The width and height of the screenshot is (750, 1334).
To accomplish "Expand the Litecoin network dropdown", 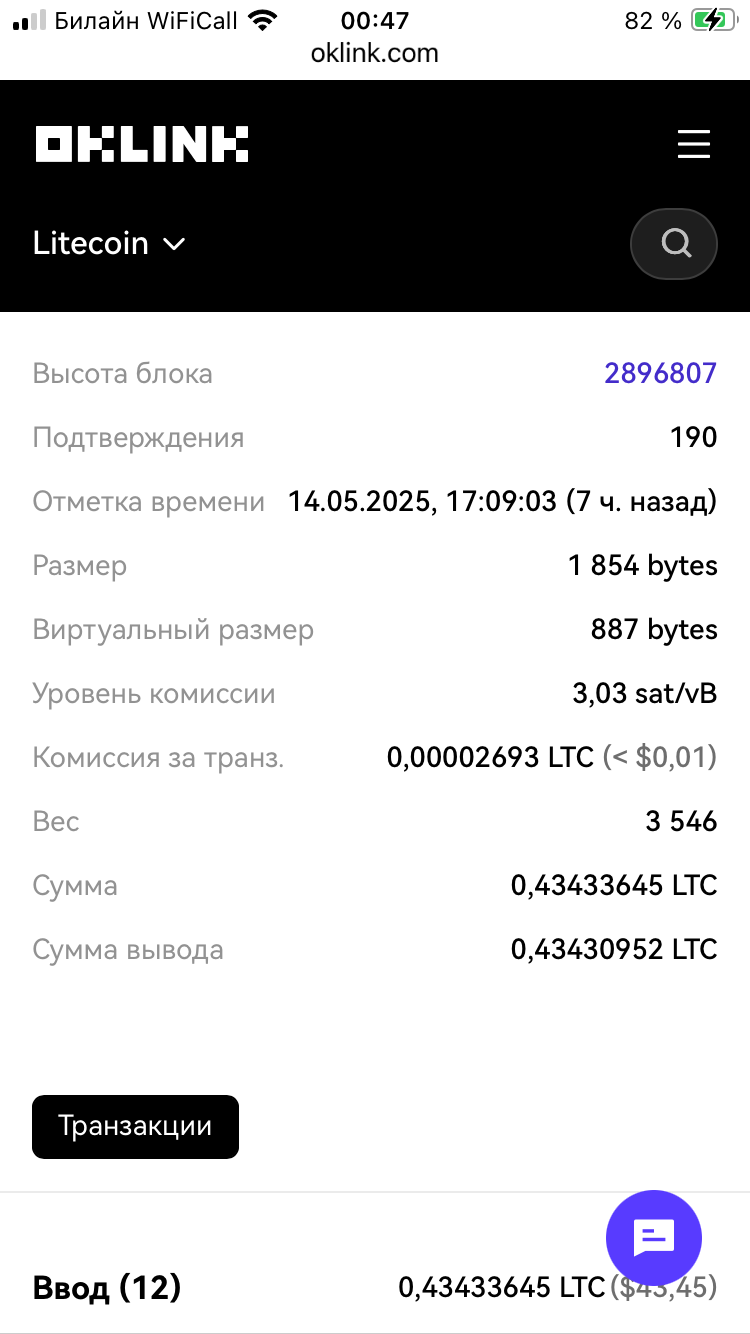I will [x=109, y=243].
